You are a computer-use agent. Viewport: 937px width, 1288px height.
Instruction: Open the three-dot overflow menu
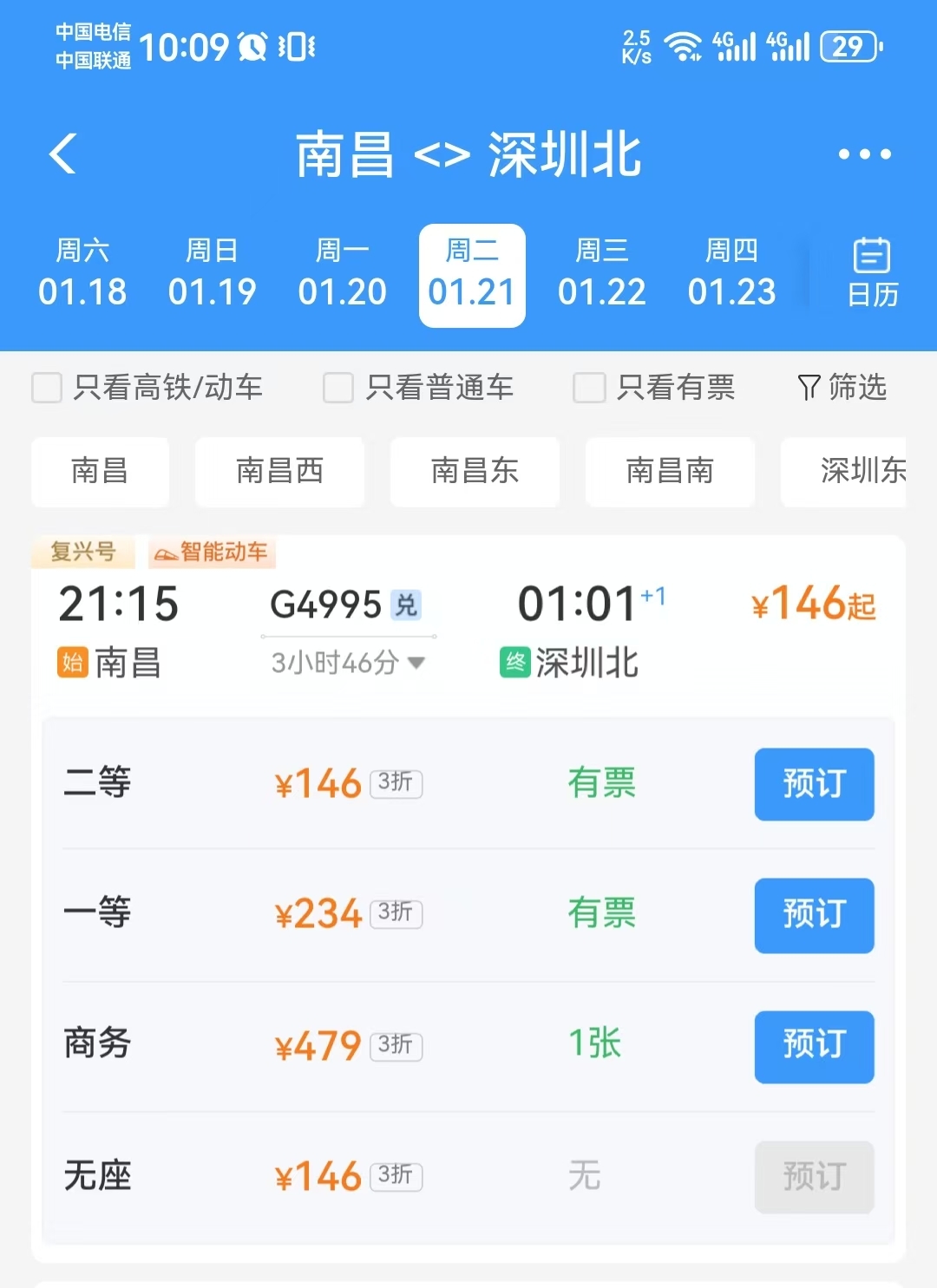pyautogui.click(x=864, y=154)
